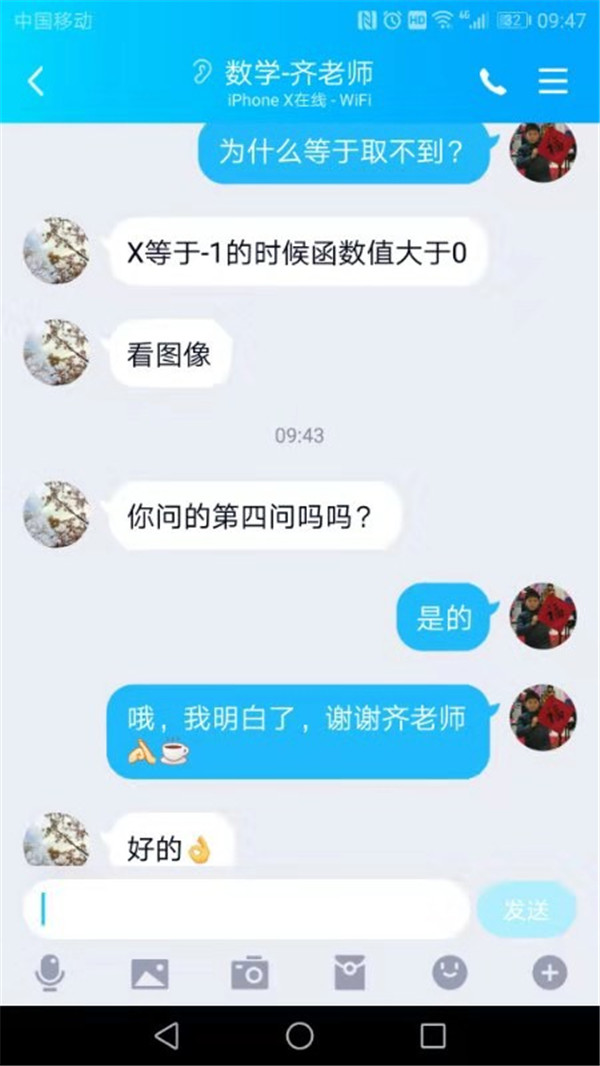Open recent apps from navigation bar
The height and width of the screenshot is (1066, 600).
(x=432, y=1036)
